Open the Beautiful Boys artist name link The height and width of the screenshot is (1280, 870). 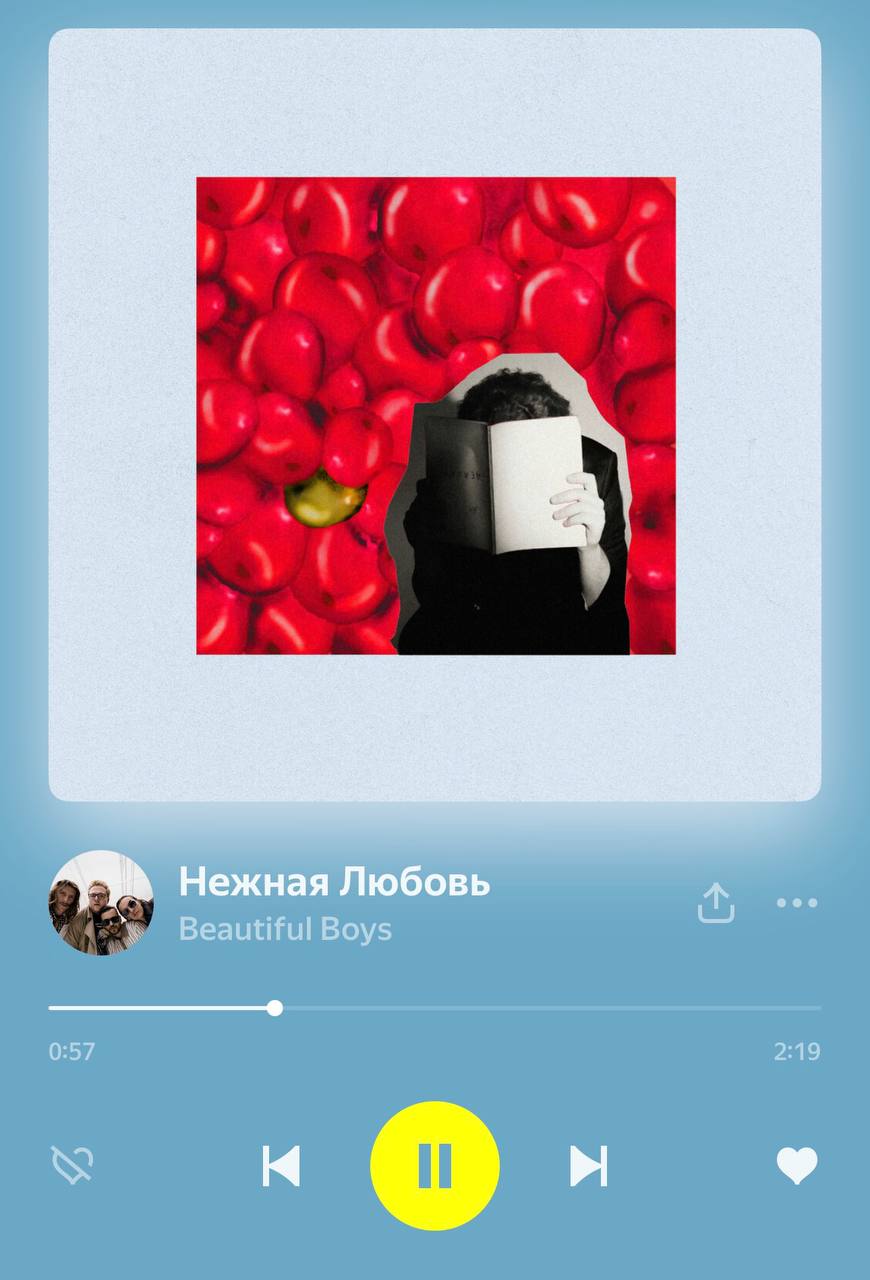[285, 929]
